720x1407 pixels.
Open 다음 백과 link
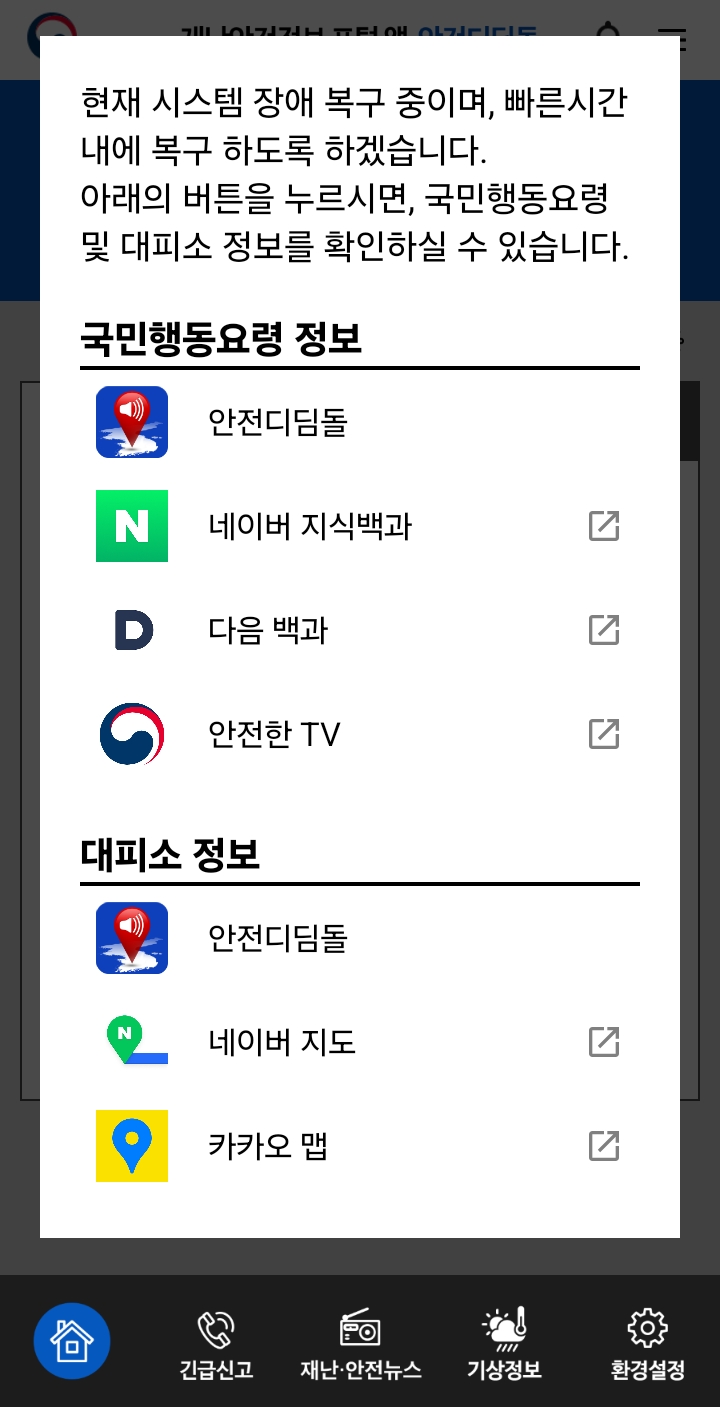[x=268, y=631]
